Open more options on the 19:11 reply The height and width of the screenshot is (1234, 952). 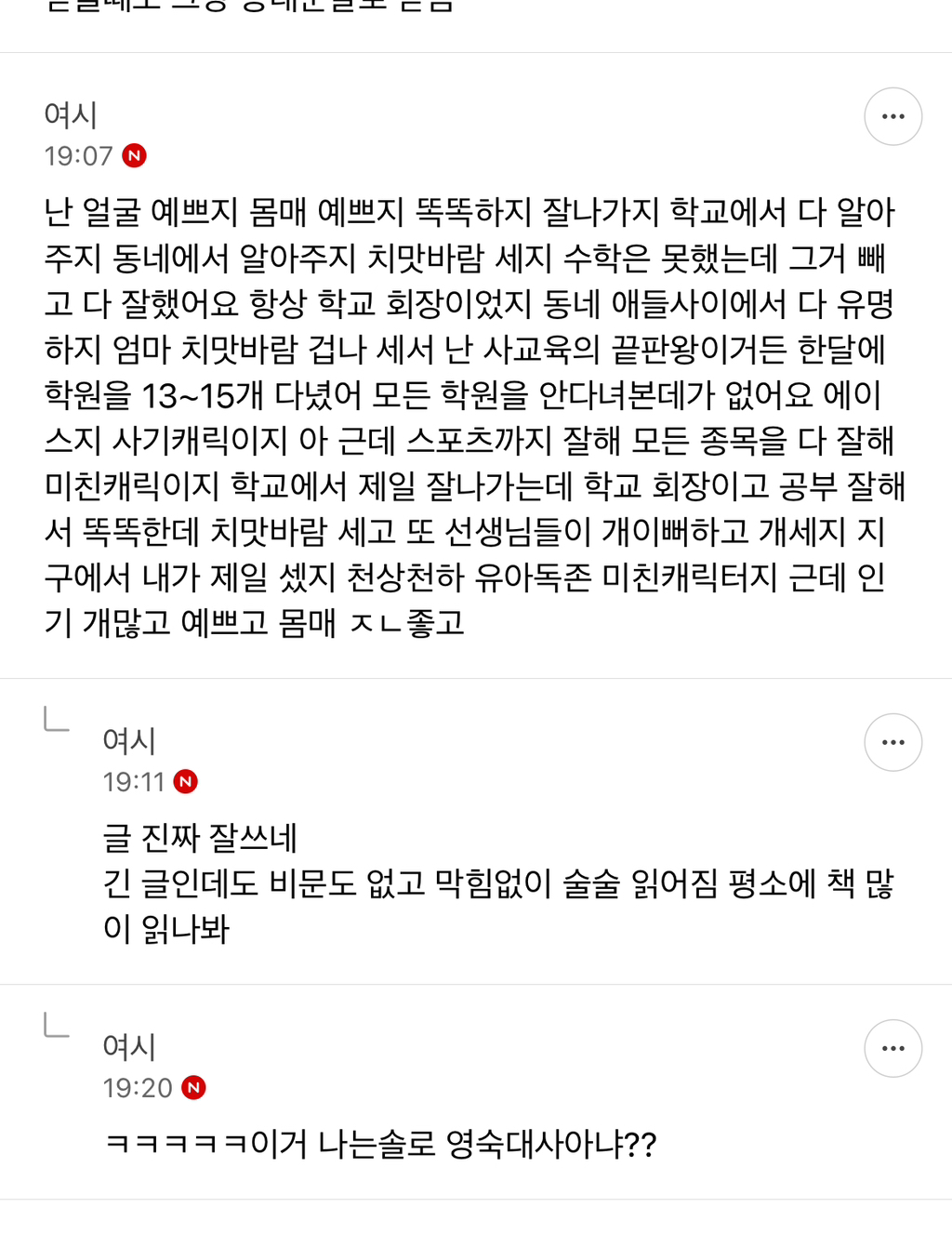pyautogui.click(x=892, y=742)
